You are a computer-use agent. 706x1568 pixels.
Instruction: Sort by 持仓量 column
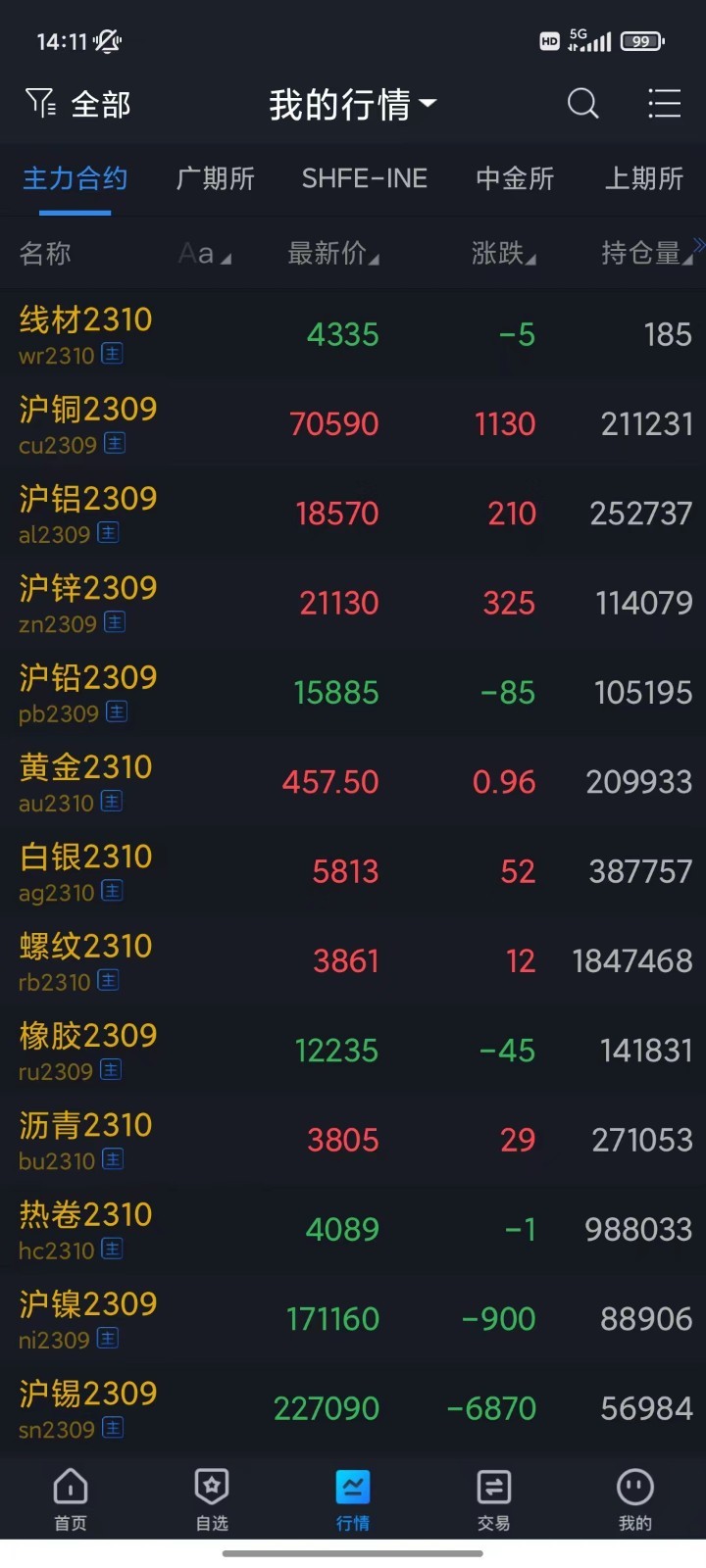pos(645,254)
